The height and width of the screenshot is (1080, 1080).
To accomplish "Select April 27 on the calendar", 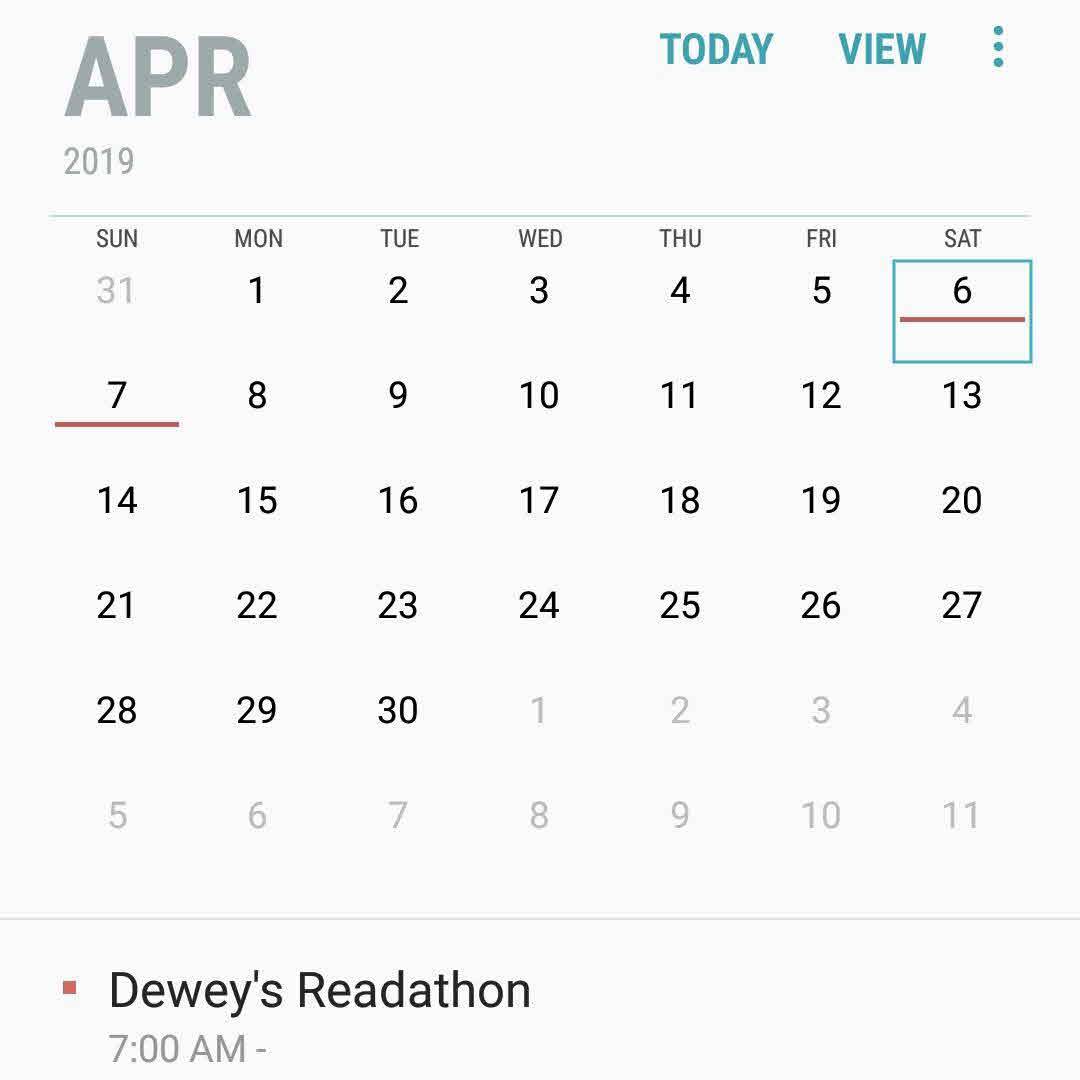I will click(x=961, y=606).
